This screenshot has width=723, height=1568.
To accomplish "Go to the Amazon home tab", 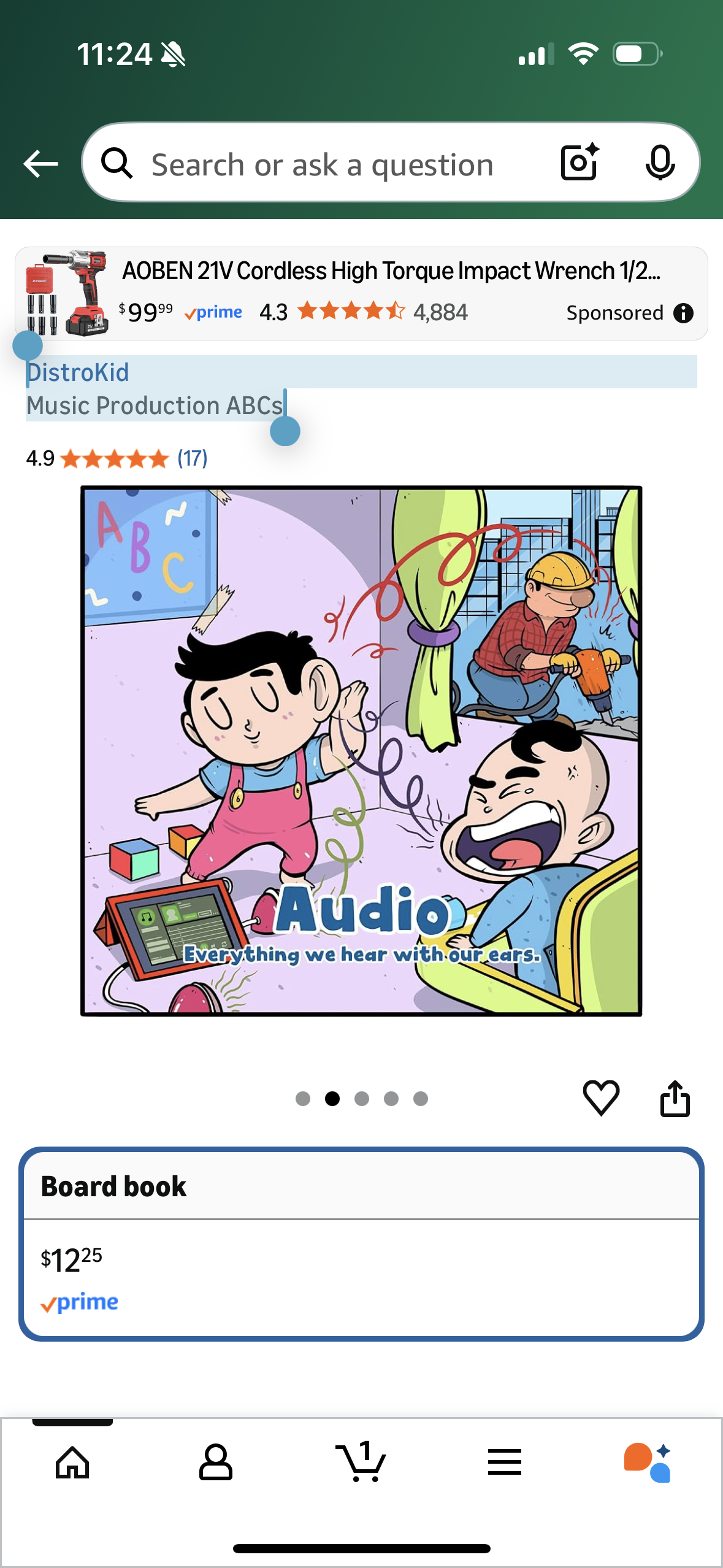I will pyautogui.click(x=72, y=1464).
